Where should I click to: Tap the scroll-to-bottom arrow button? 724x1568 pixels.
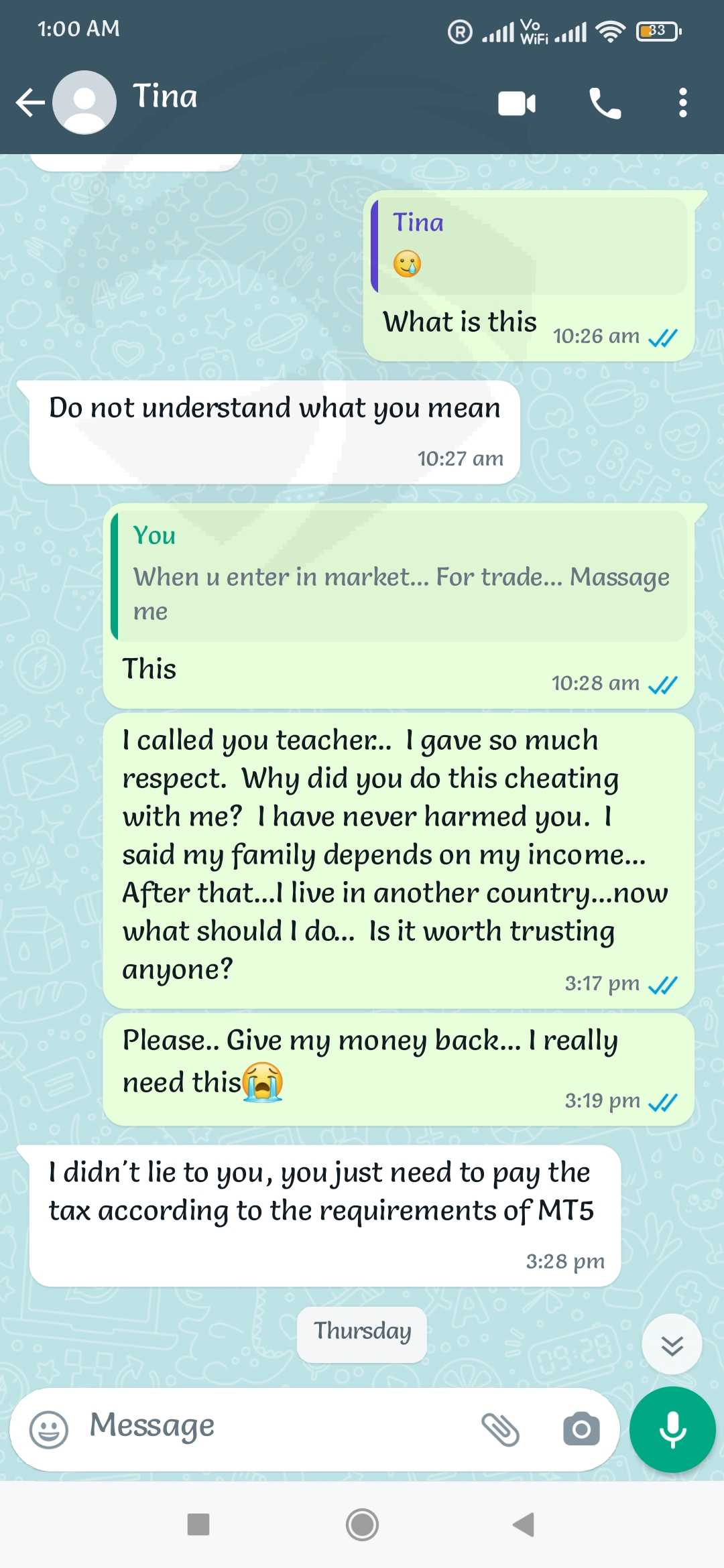pos(672,1344)
